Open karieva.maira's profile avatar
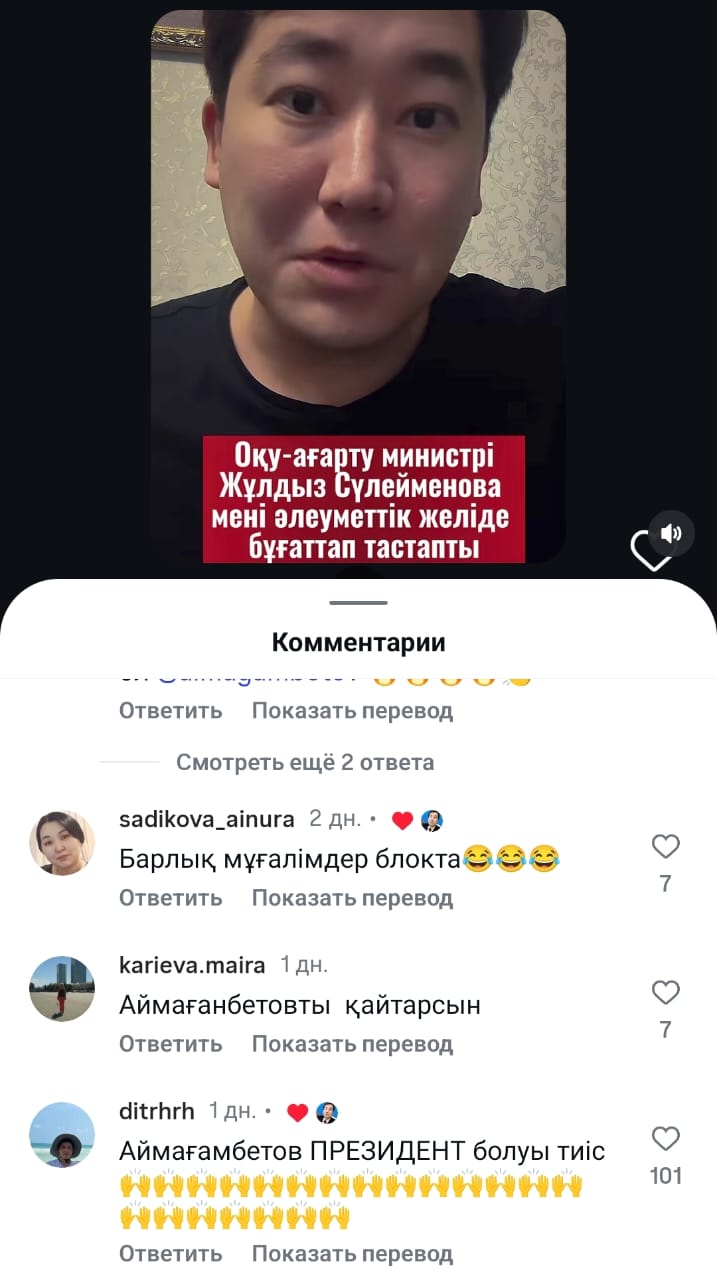 [x=62, y=988]
